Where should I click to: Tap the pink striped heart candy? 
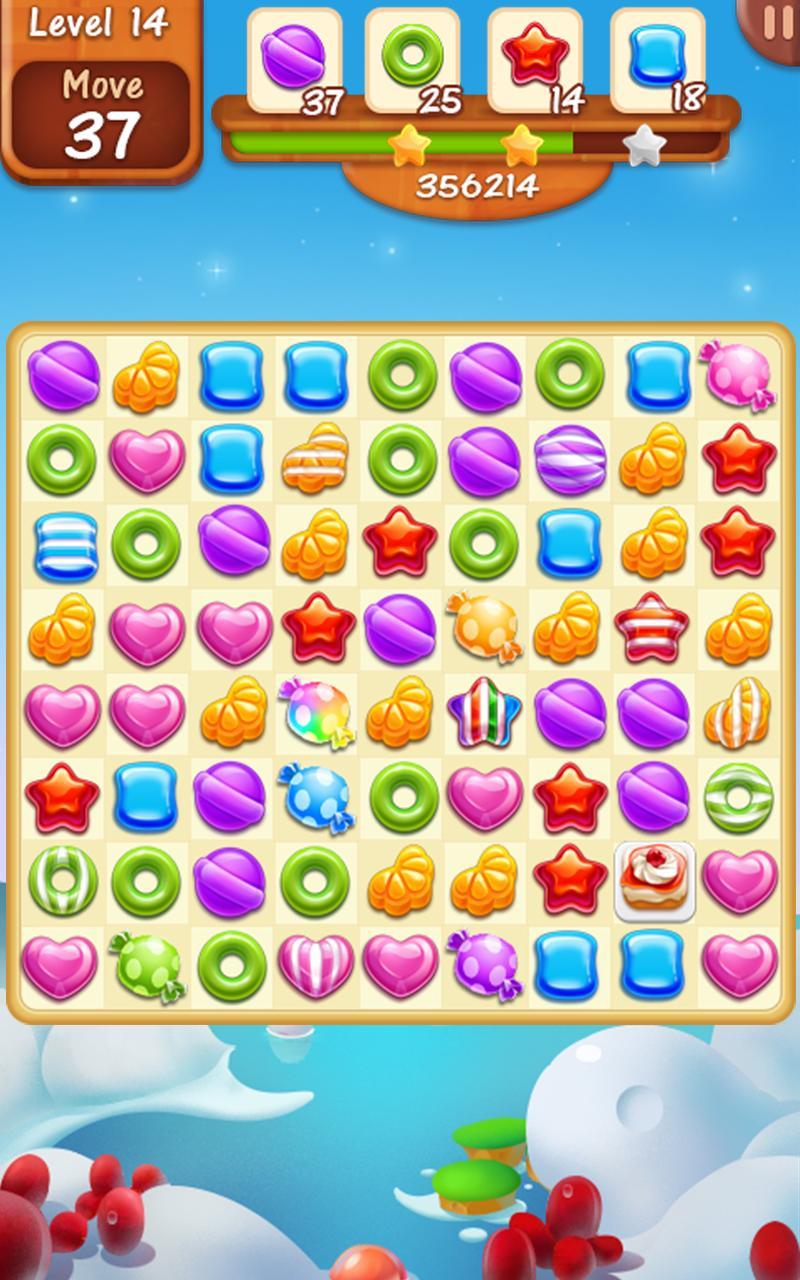coord(316,965)
